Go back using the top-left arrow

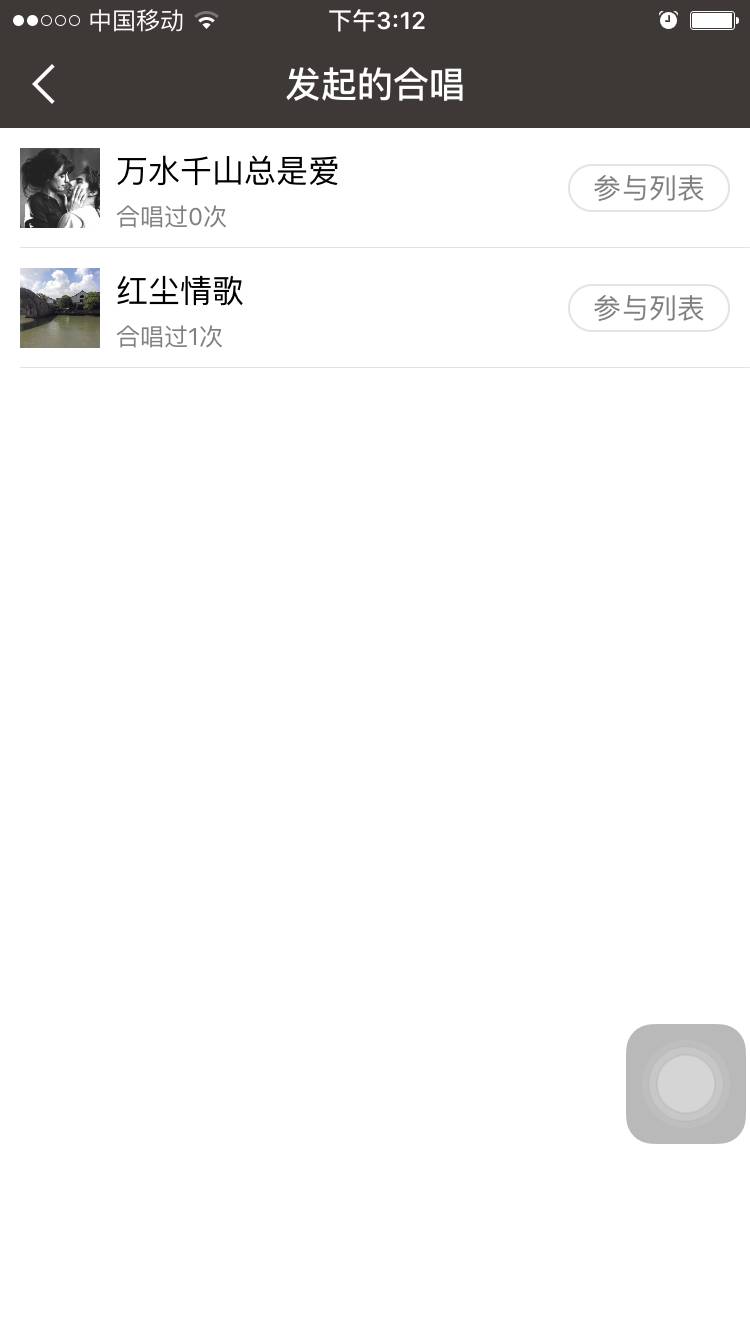pyautogui.click(x=43, y=85)
